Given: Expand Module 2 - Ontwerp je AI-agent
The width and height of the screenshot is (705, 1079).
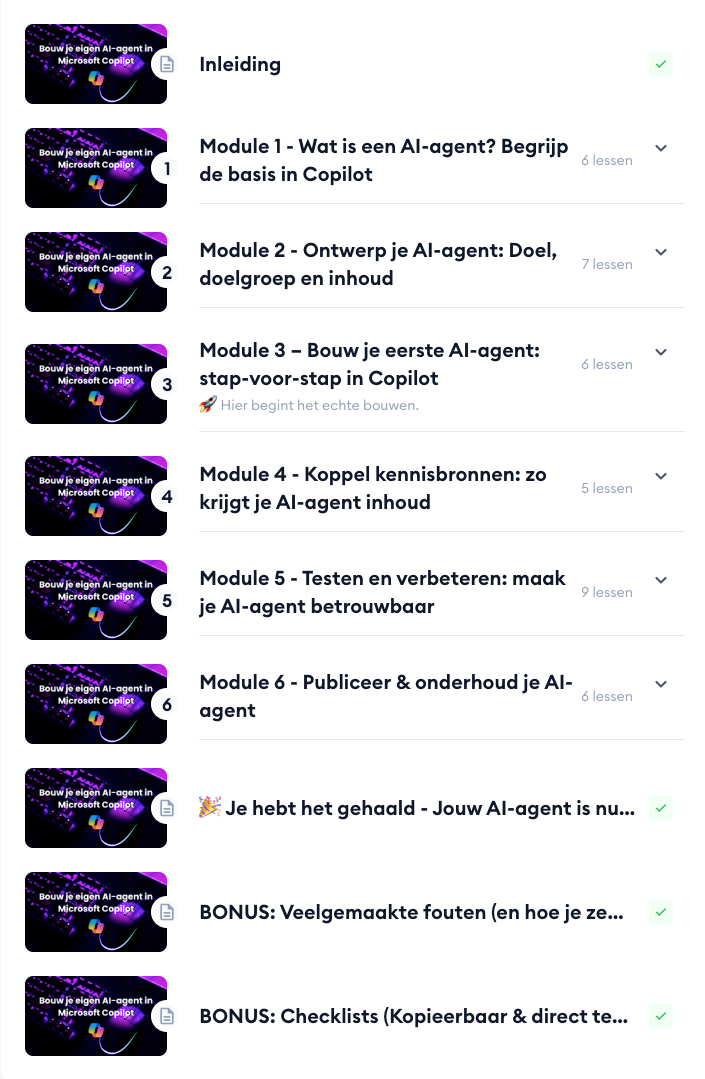Looking at the screenshot, I should point(660,252).
